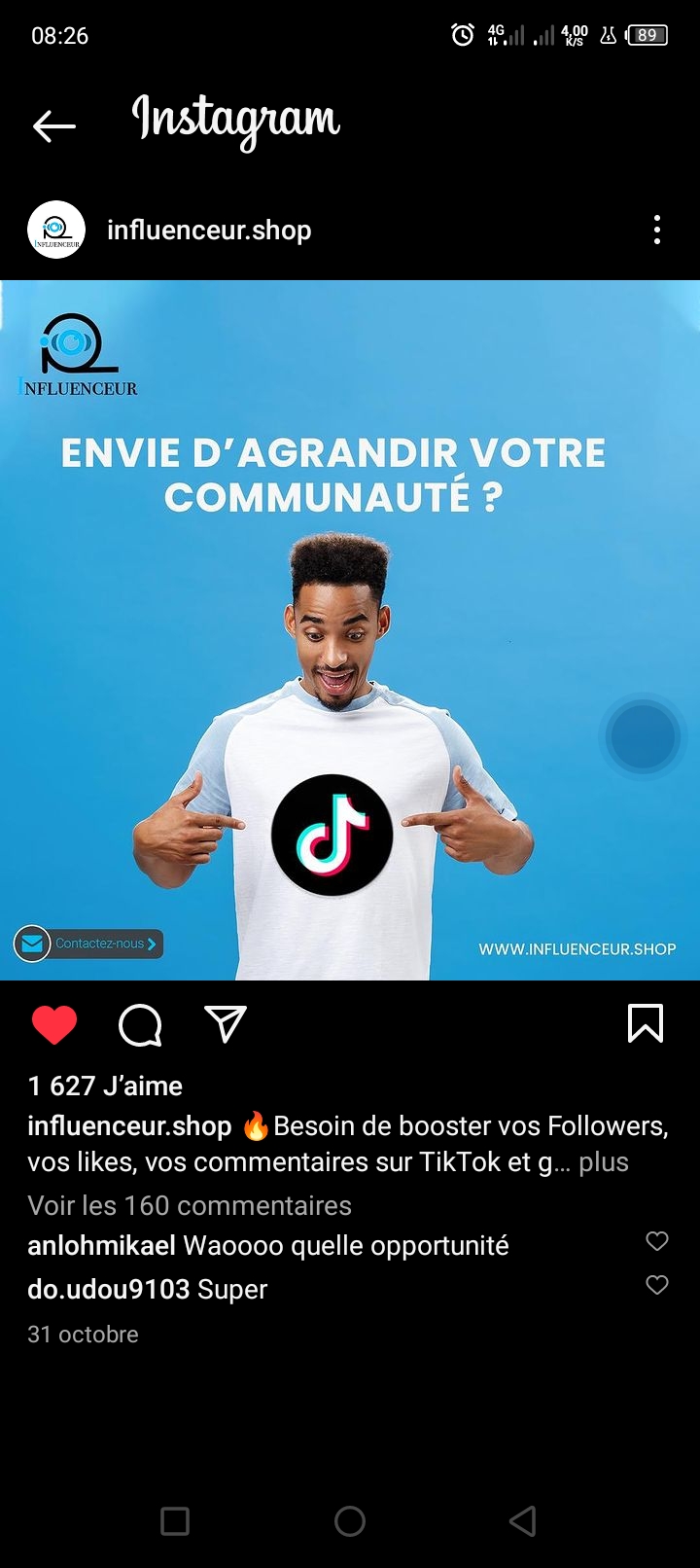Open the comment bubble icon

point(140,1024)
